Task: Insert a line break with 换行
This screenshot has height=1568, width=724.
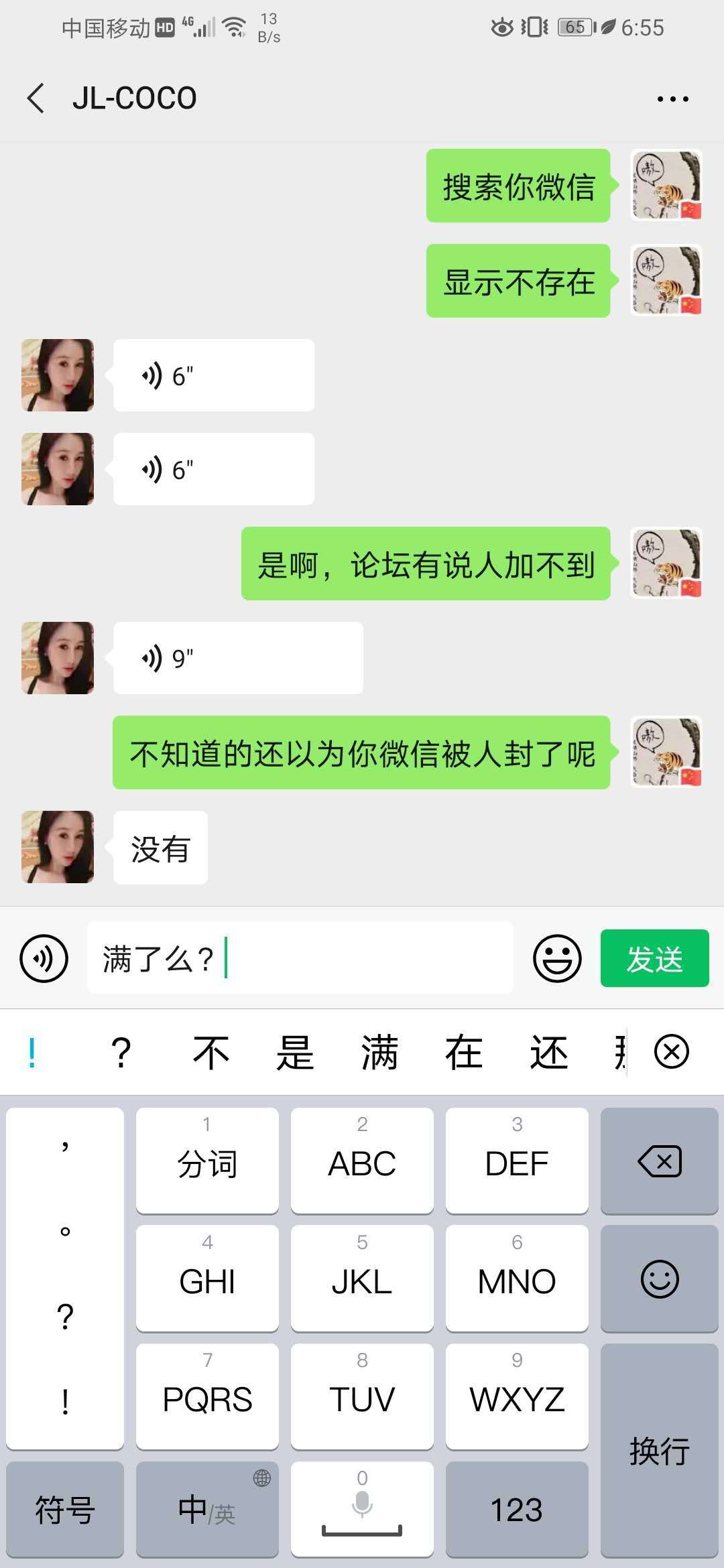Action: 660,1451
